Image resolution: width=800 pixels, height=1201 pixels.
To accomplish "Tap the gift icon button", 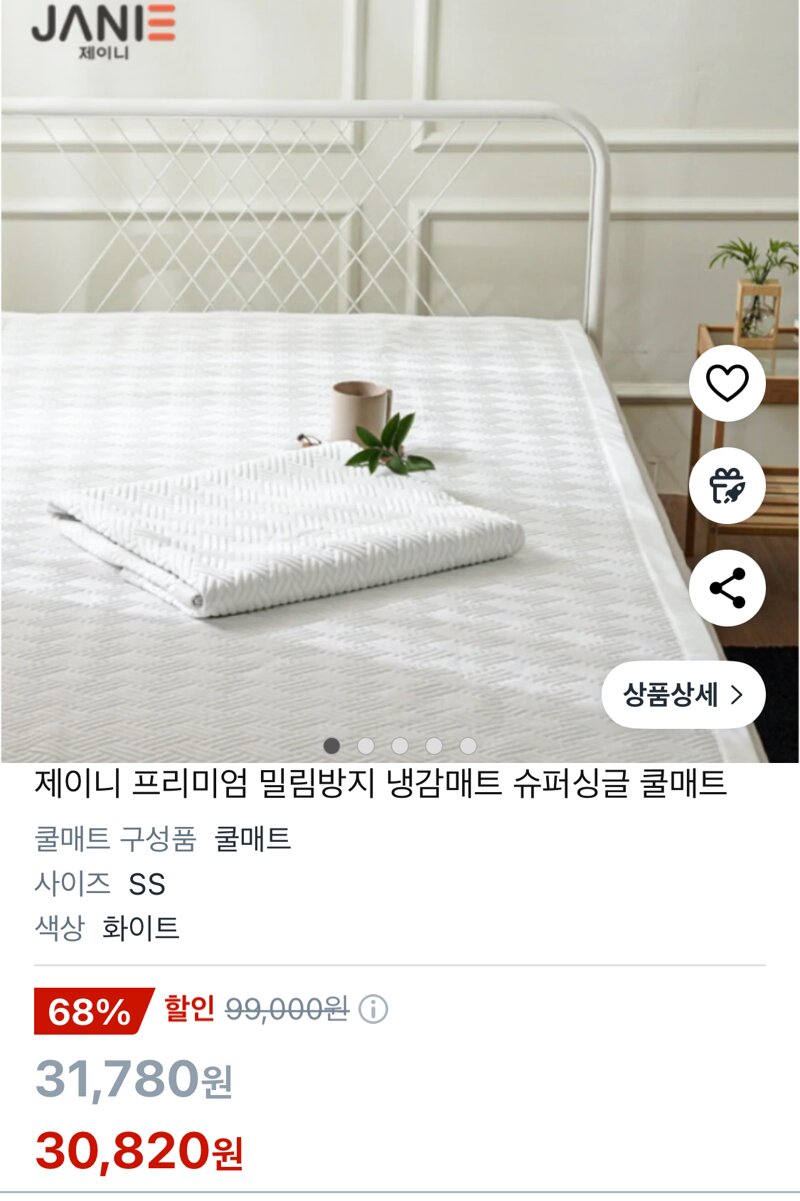I will (x=727, y=486).
